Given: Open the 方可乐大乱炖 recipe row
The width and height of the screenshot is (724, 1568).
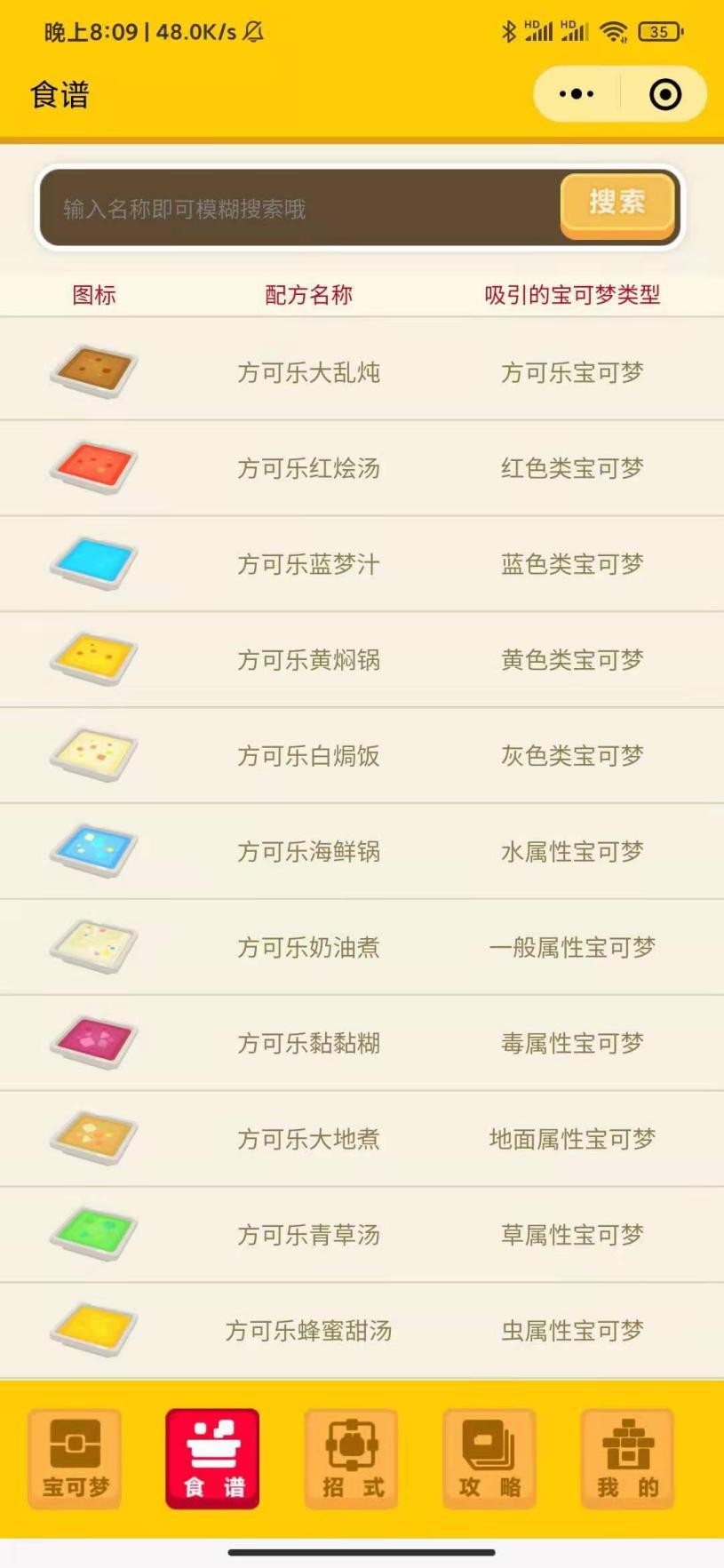Looking at the screenshot, I should click(x=362, y=371).
